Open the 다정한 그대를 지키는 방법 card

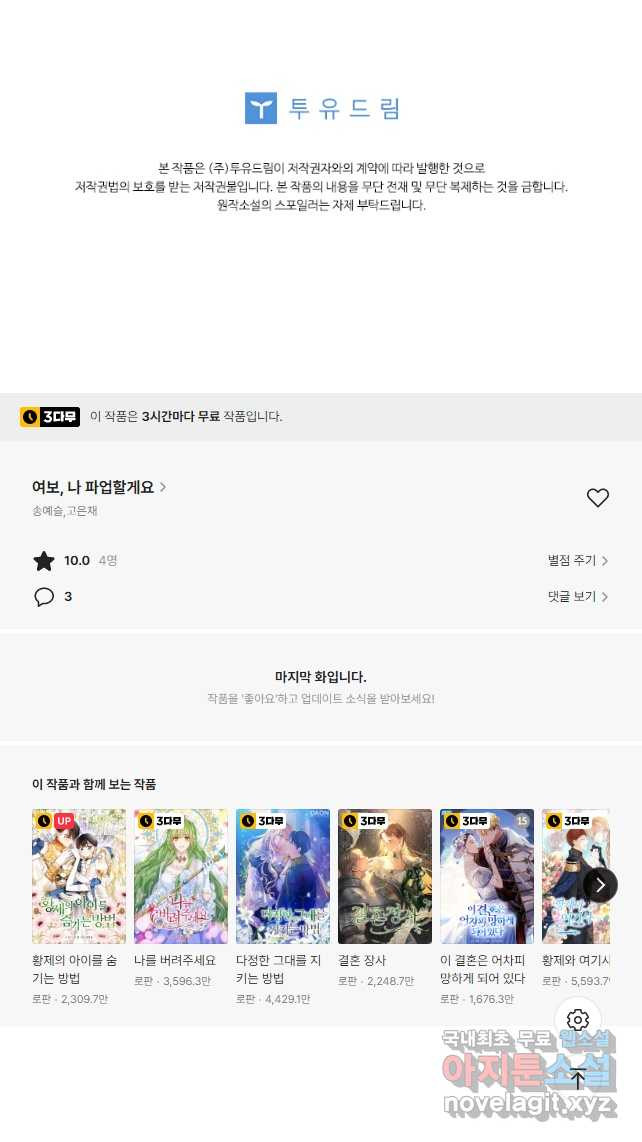click(x=283, y=877)
